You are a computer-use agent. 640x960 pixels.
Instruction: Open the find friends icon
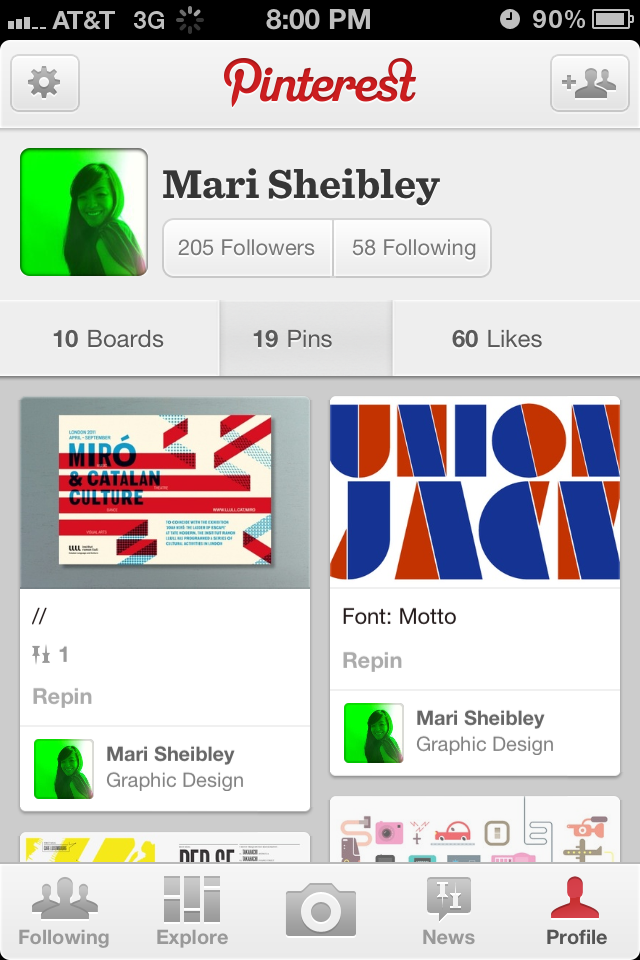click(x=589, y=83)
